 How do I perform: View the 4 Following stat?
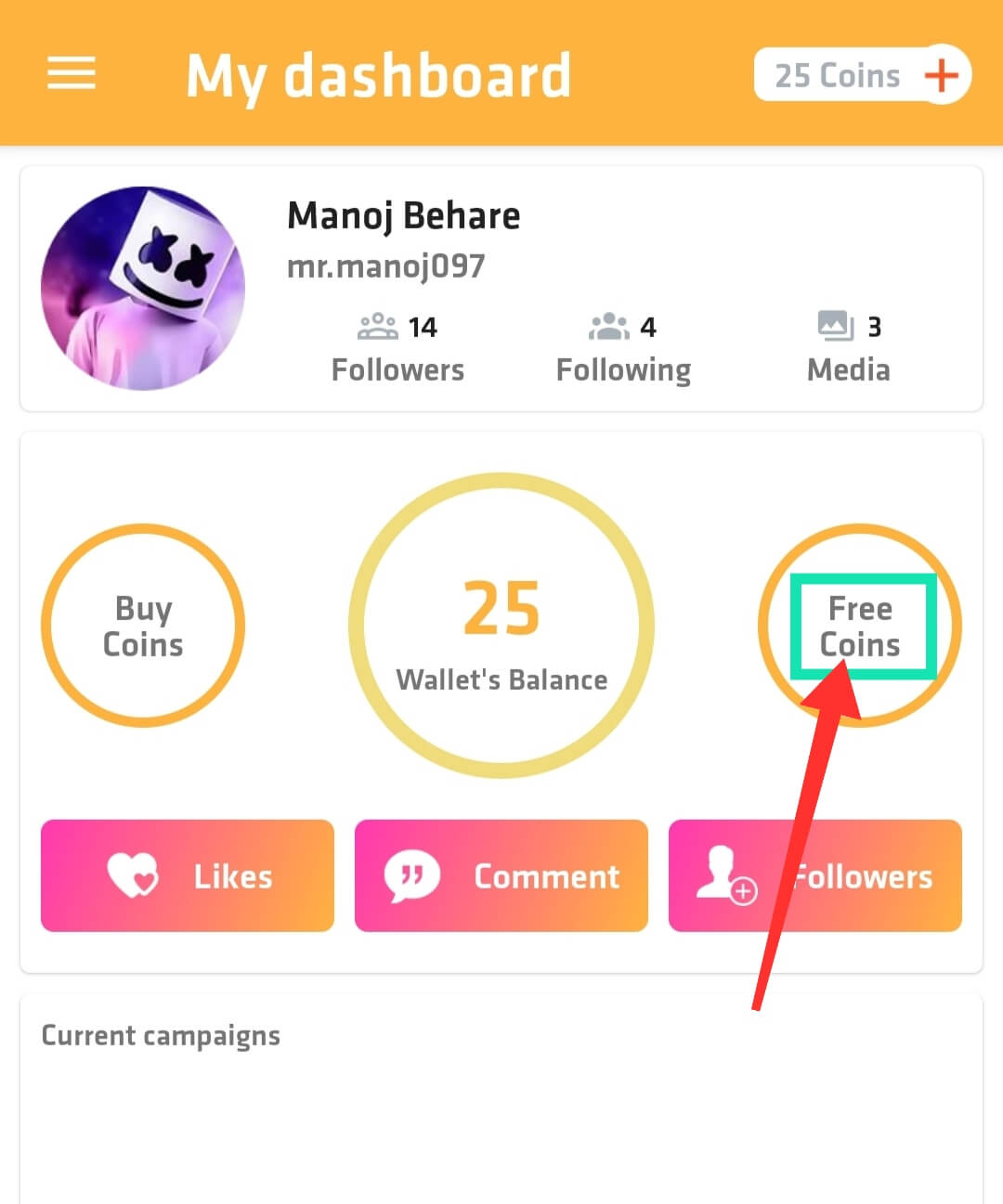(x=623, y=350)
